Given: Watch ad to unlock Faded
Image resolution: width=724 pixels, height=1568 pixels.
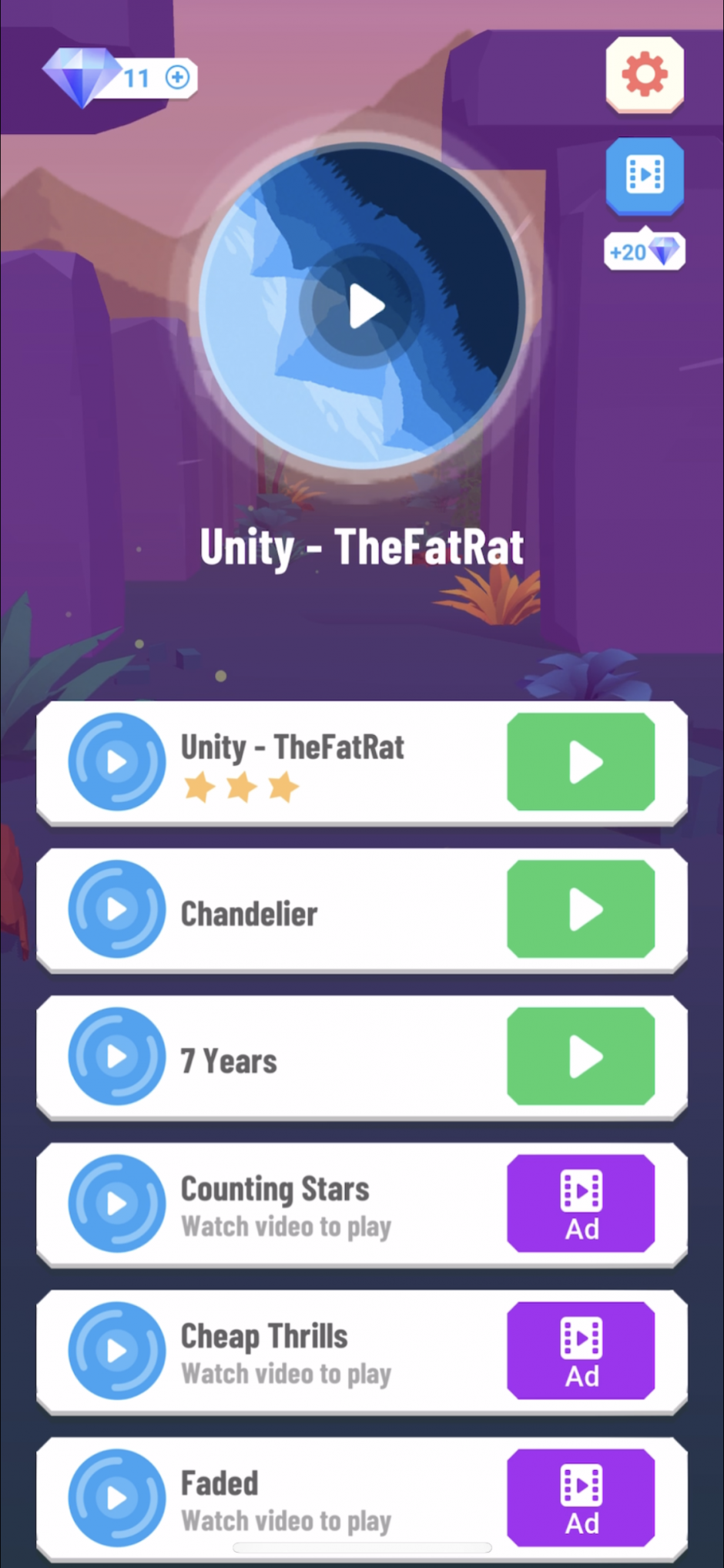Looking at the screenshot, I should point(581,1497).
